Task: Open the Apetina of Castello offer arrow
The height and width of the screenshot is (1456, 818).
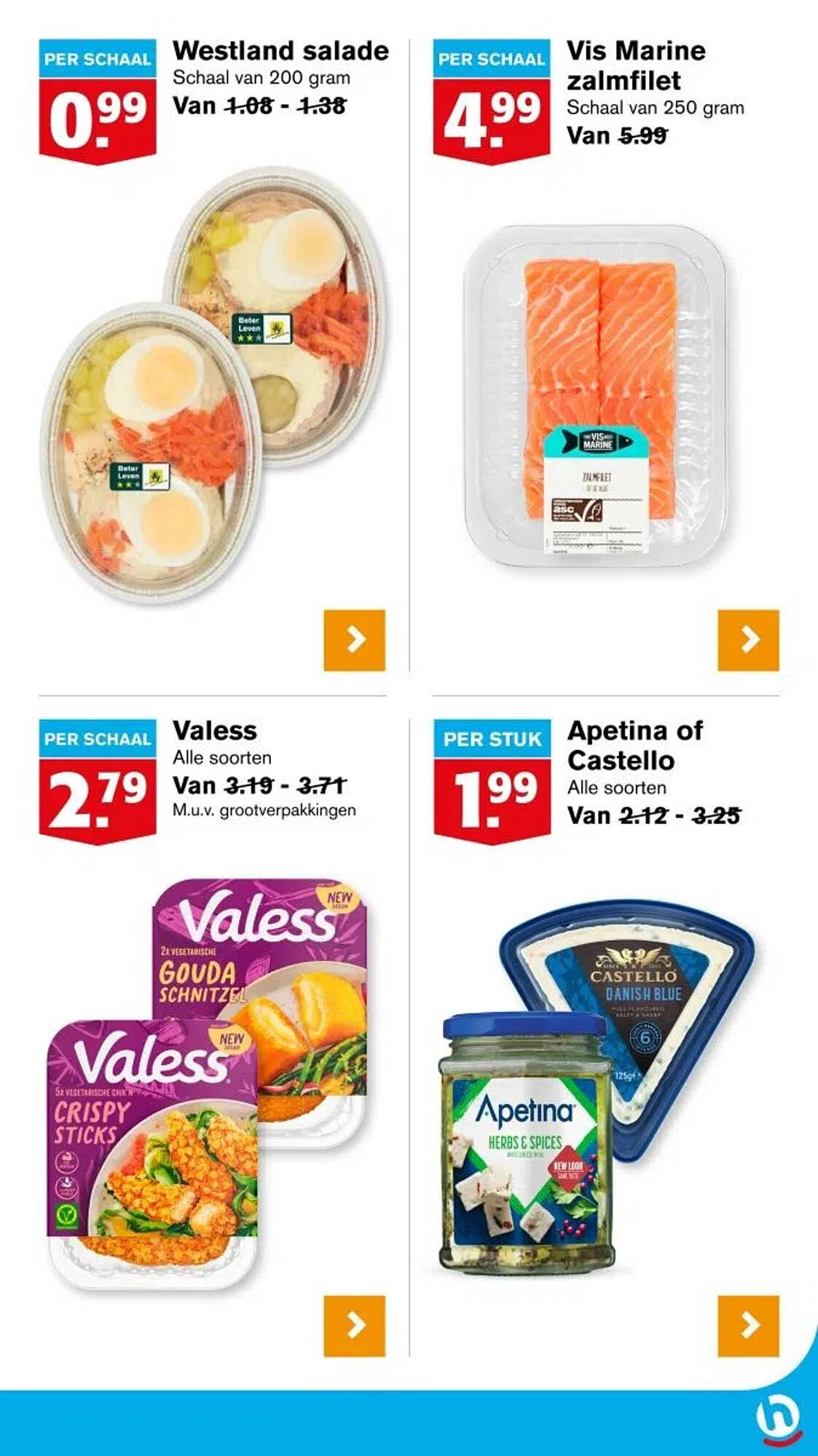Action: tap(749, 1326)
